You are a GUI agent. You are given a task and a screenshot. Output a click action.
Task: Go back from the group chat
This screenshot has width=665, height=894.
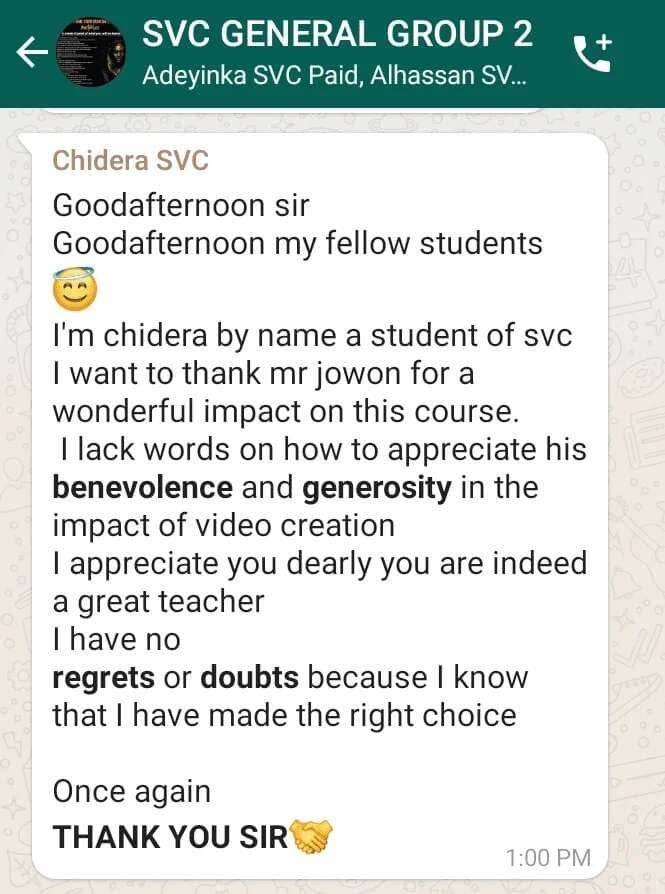[x=32, y=54]
